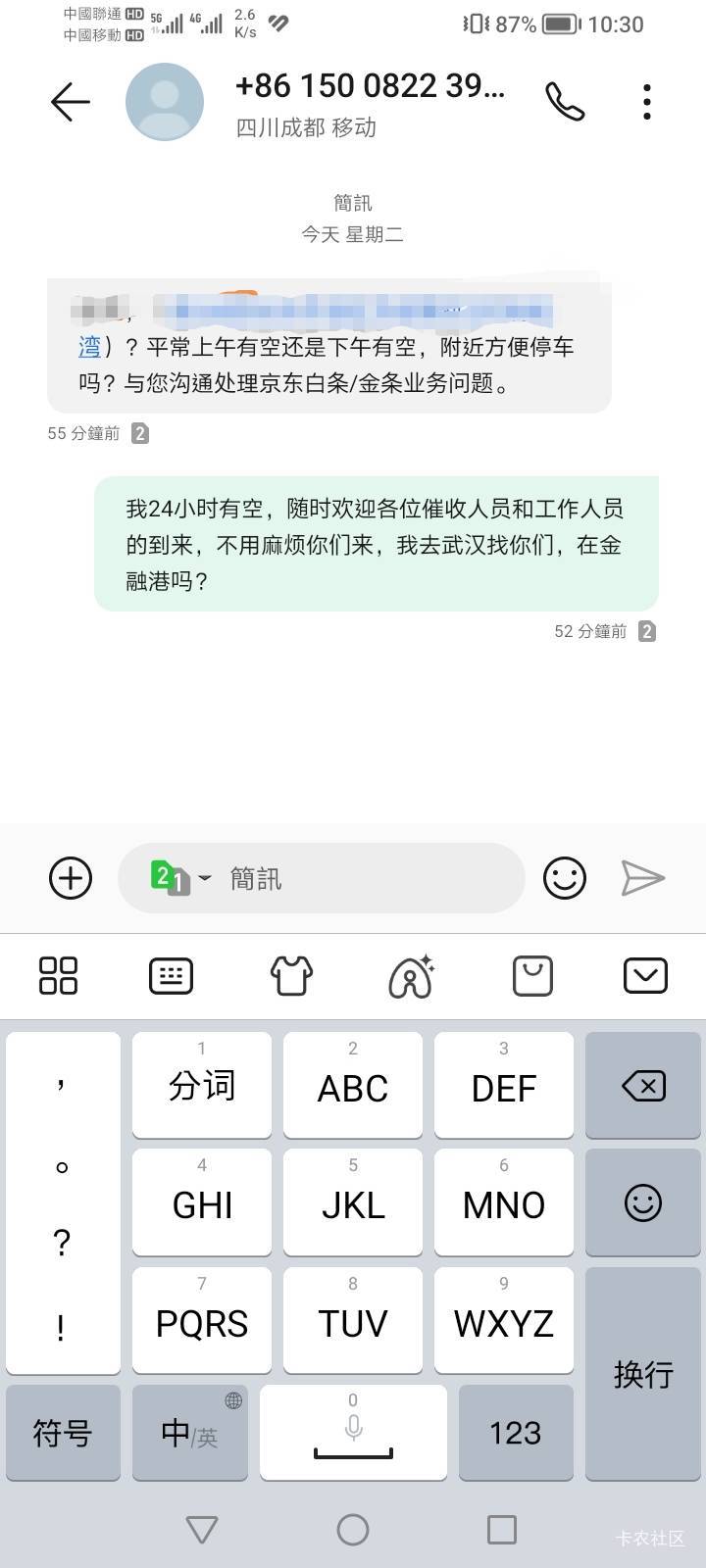Open the 符号 symbols keyboard
The width and height of the screenshot is (706, 1568).
(63, 1433)
